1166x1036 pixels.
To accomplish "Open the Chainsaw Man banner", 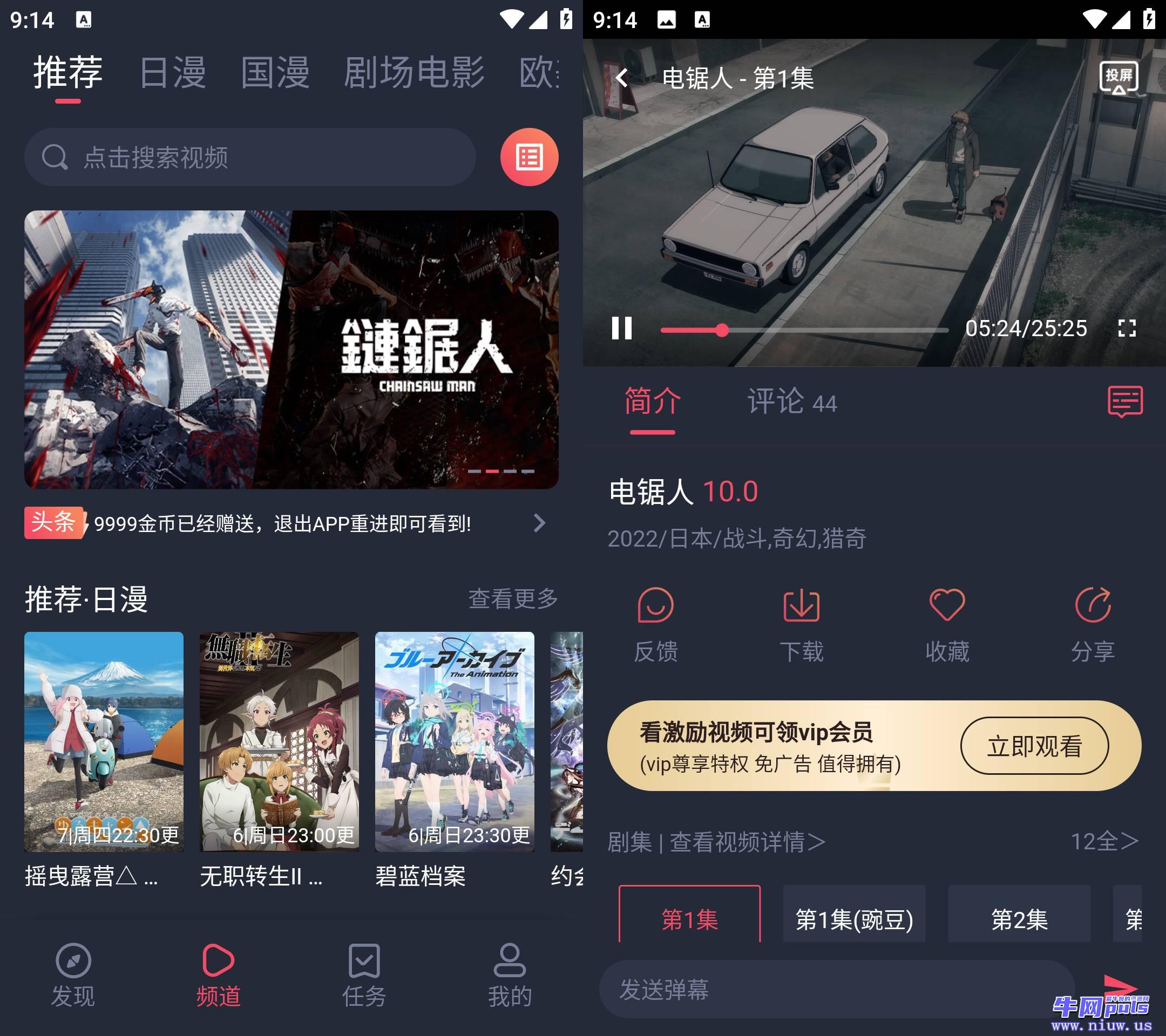I will pyautogui.click(x=291, y=349).
